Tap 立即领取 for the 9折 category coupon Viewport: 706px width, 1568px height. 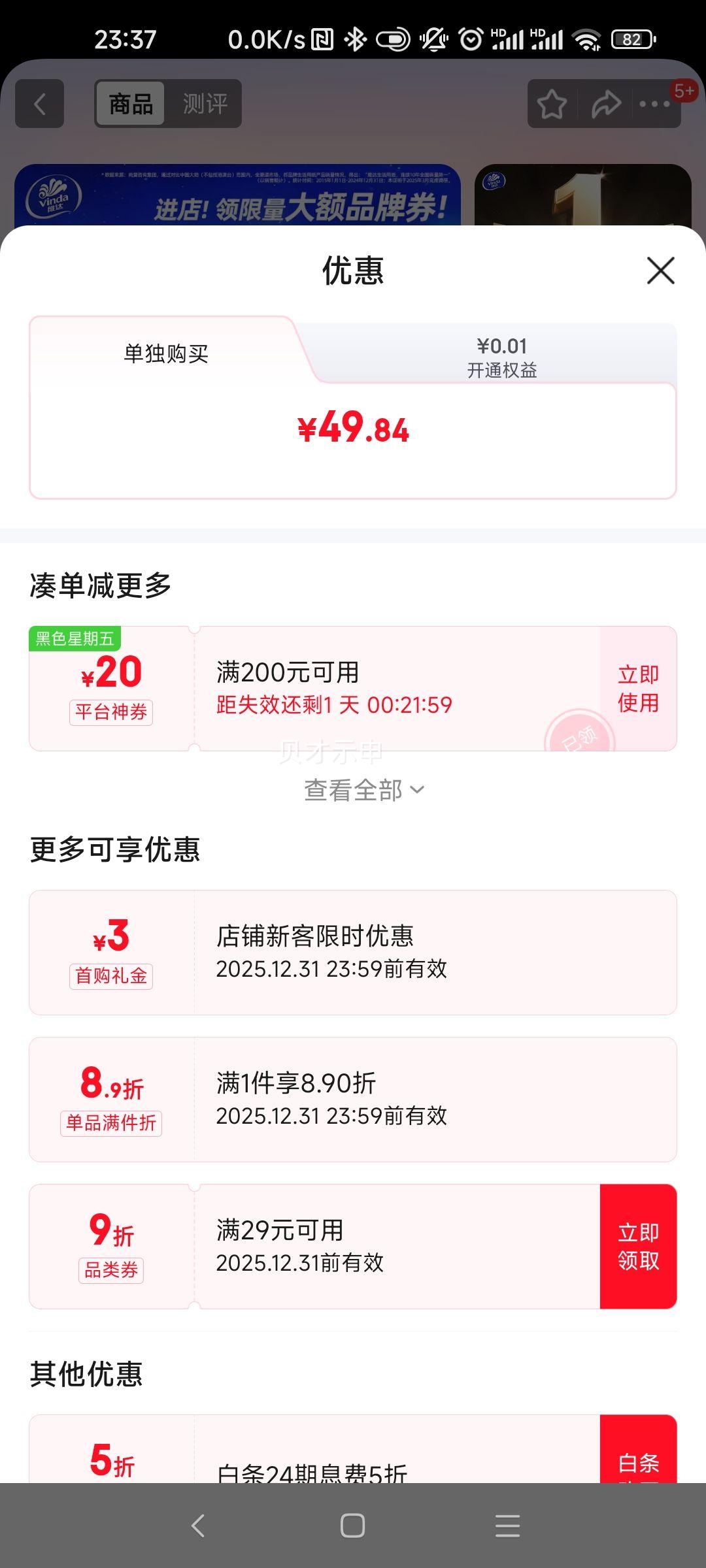pyautogui.click(x=639, y=1243)
